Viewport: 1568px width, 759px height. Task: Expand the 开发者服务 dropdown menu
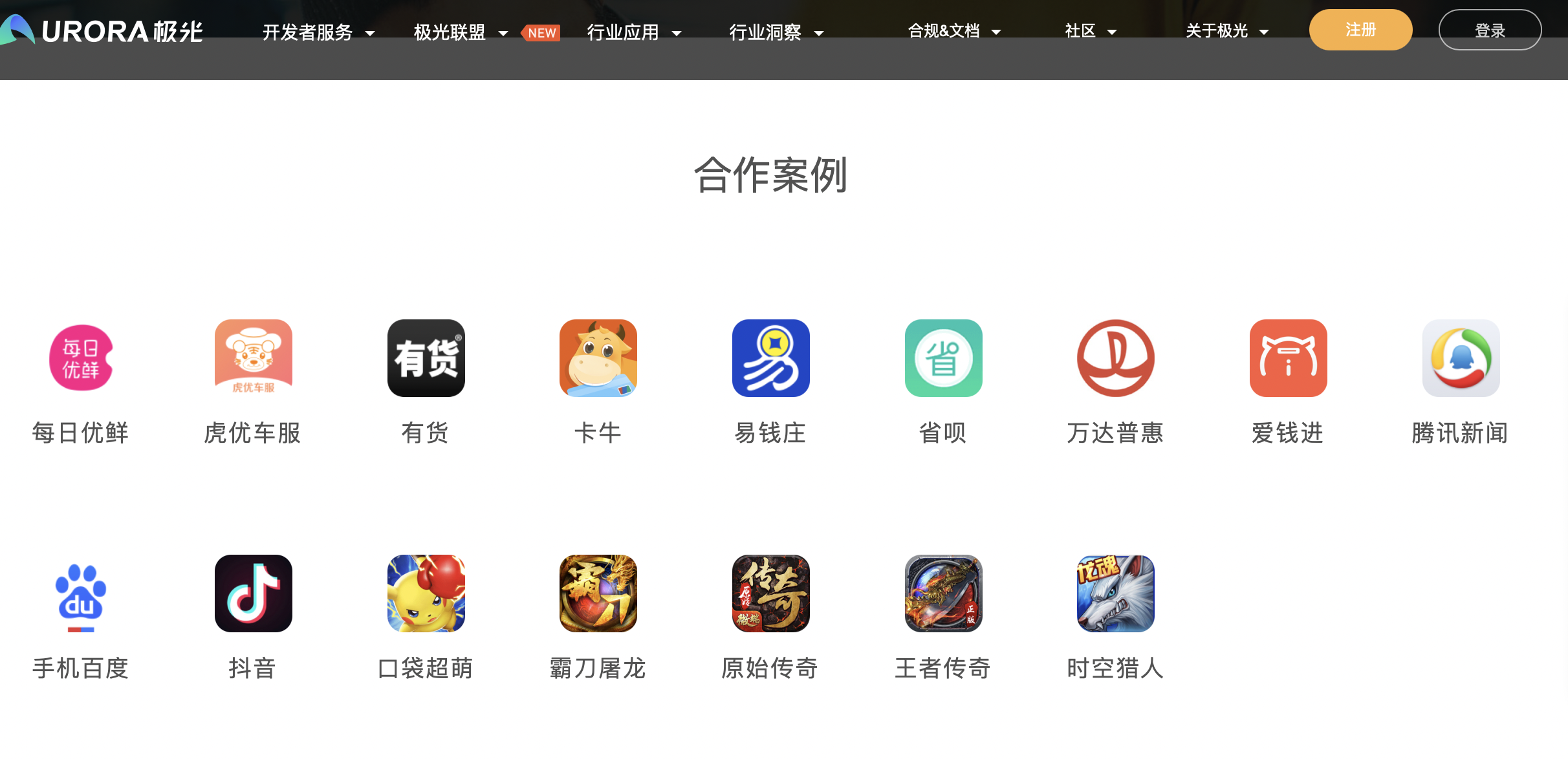coord(318,32)
